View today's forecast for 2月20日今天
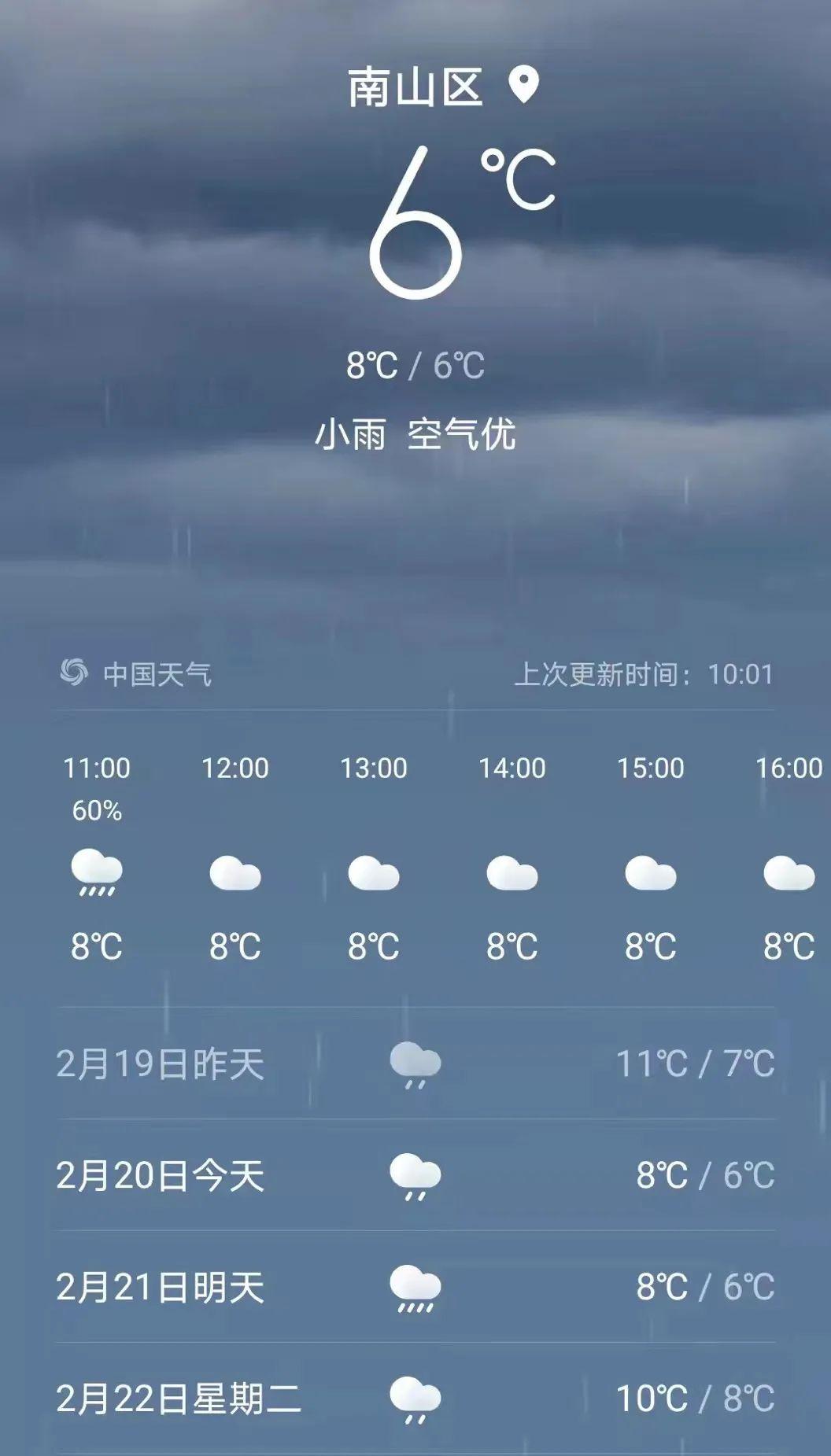Image resolution: width=831 pixels, height=1456 pixels. (415, 1175)
